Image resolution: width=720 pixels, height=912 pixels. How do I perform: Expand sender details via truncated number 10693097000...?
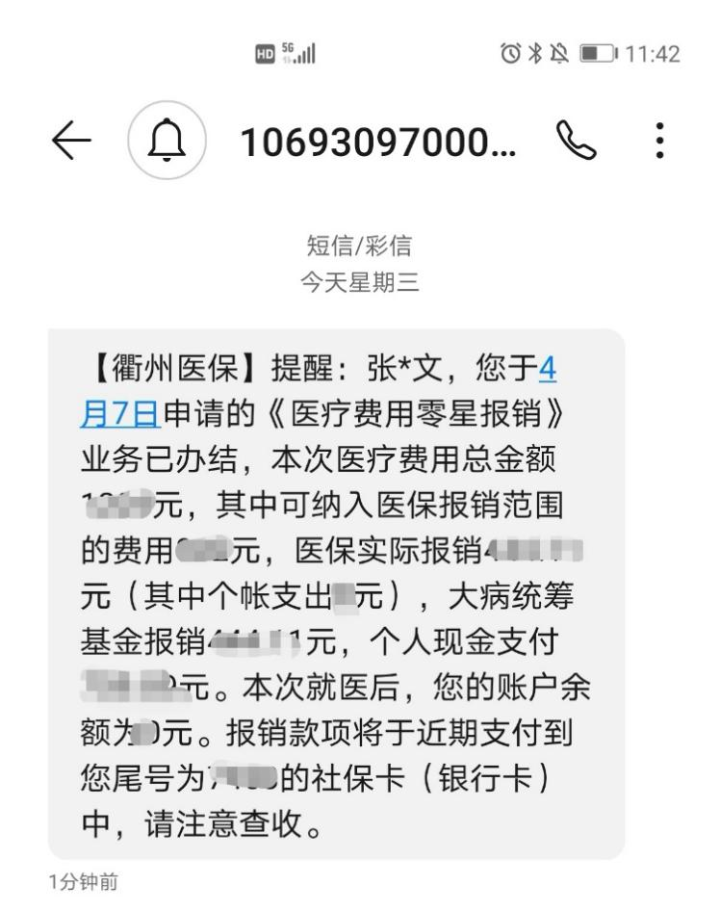[382, 141]
